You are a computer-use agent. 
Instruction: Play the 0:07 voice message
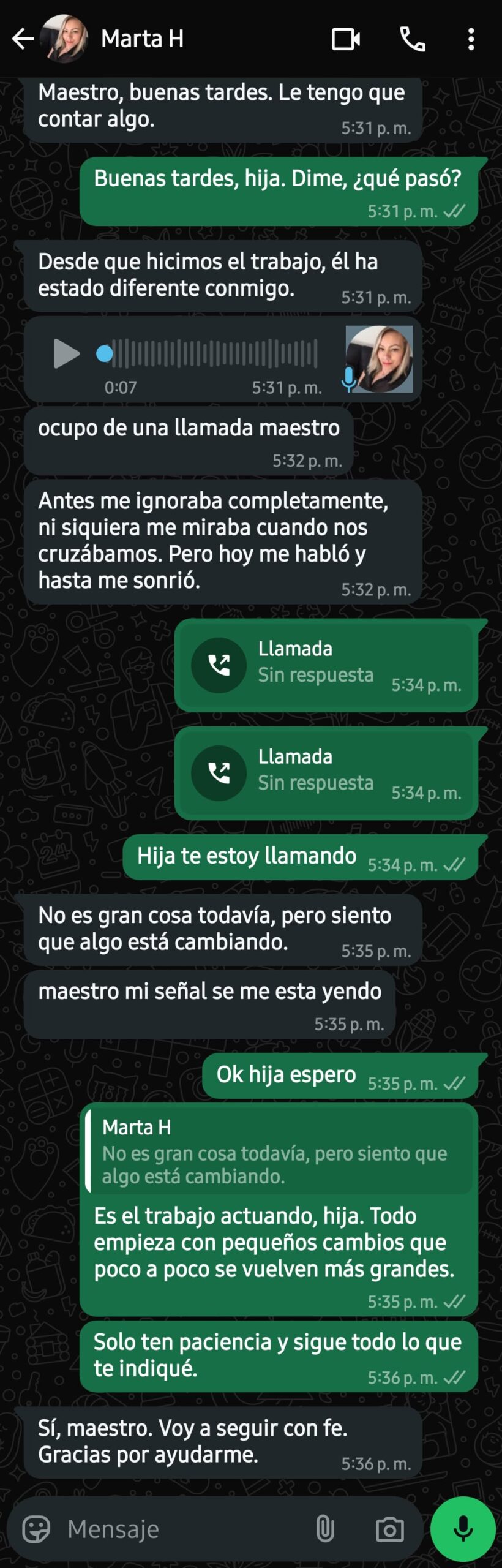(x=66, y=353)
